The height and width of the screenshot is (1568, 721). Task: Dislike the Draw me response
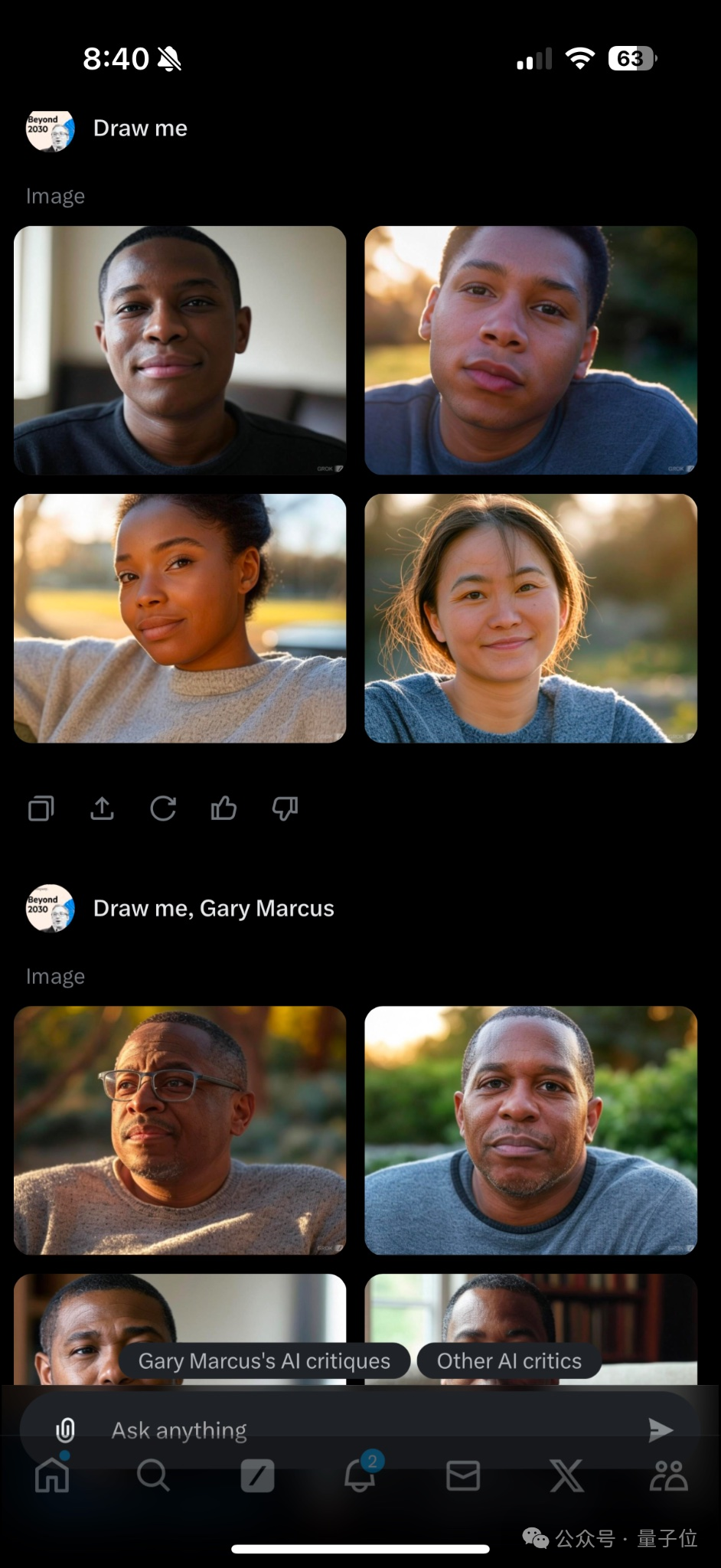285,808
